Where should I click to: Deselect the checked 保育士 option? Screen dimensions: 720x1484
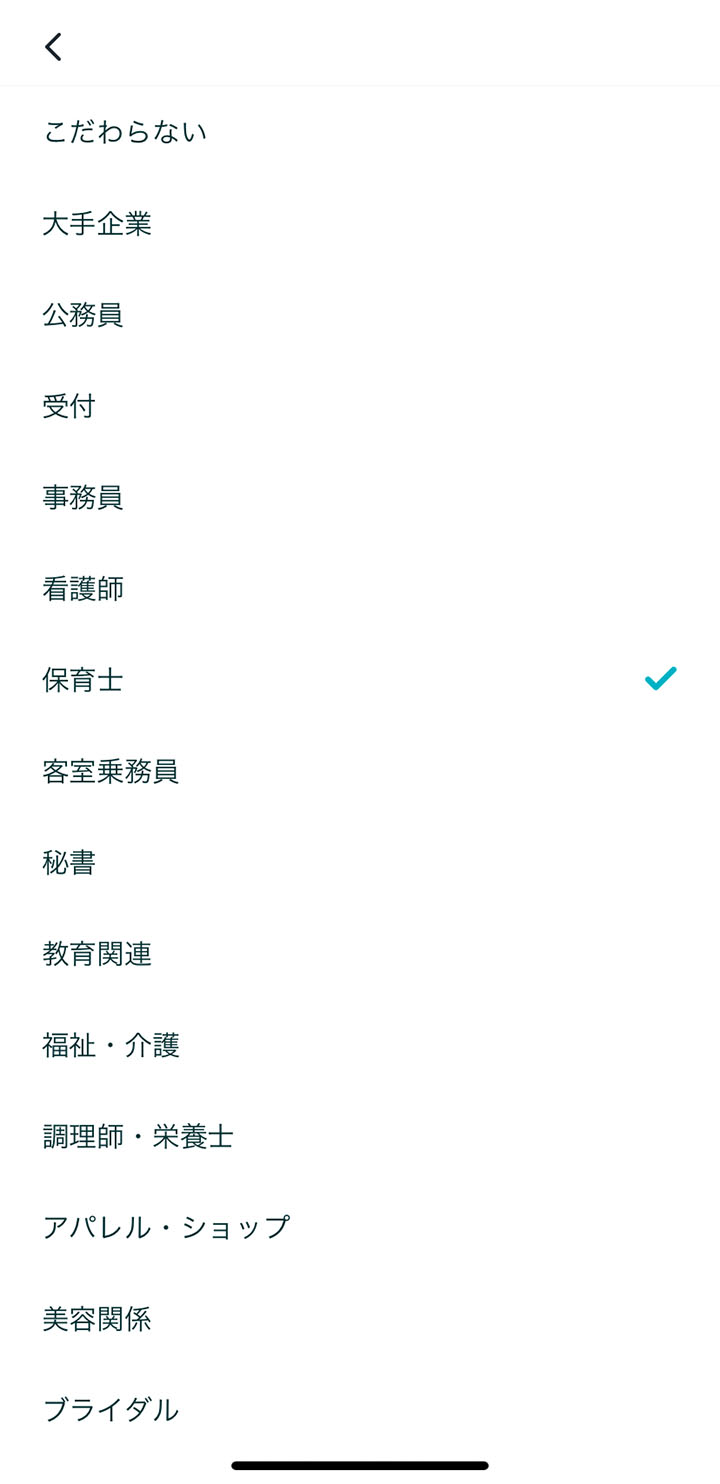[x=360, y=680]
